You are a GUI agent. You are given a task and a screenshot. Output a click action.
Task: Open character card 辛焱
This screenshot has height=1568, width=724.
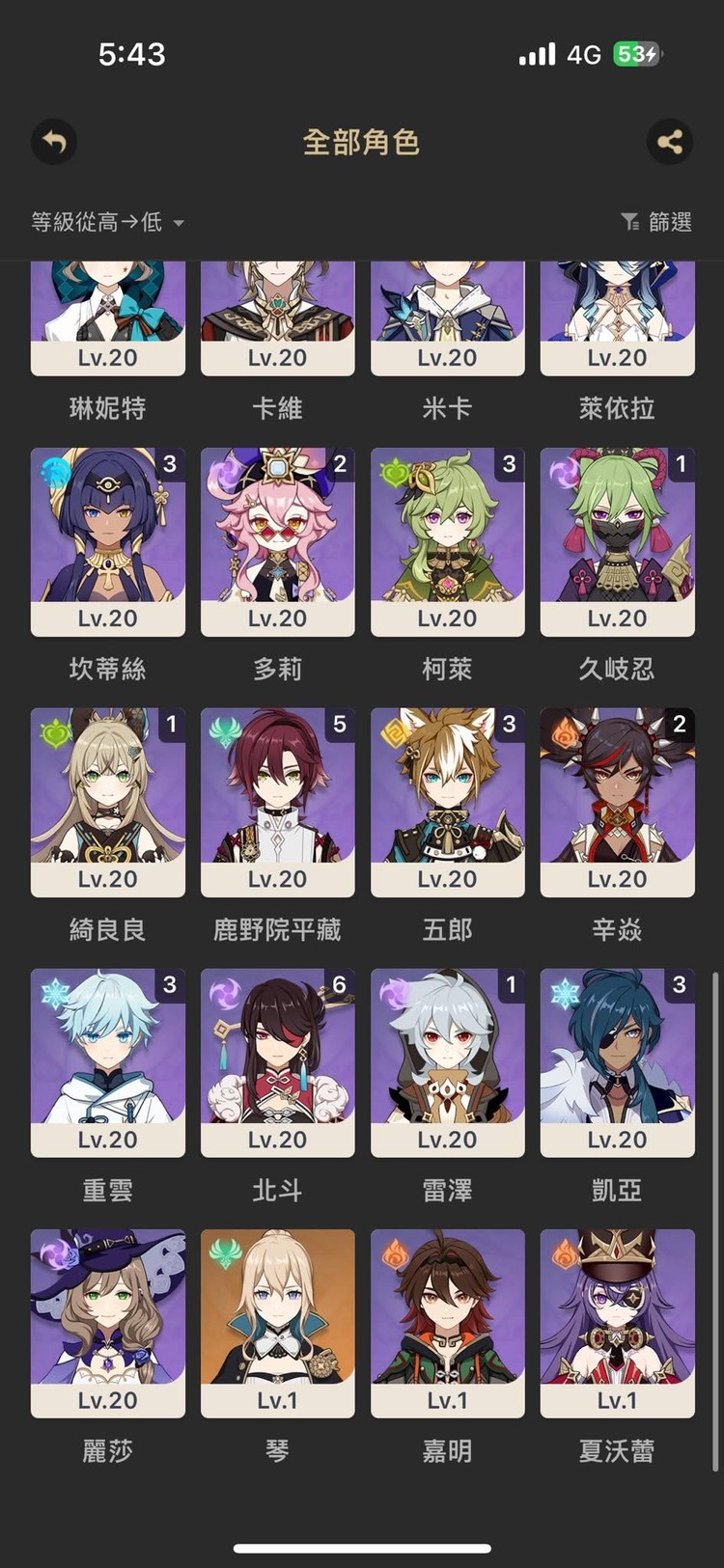(617, 801)
